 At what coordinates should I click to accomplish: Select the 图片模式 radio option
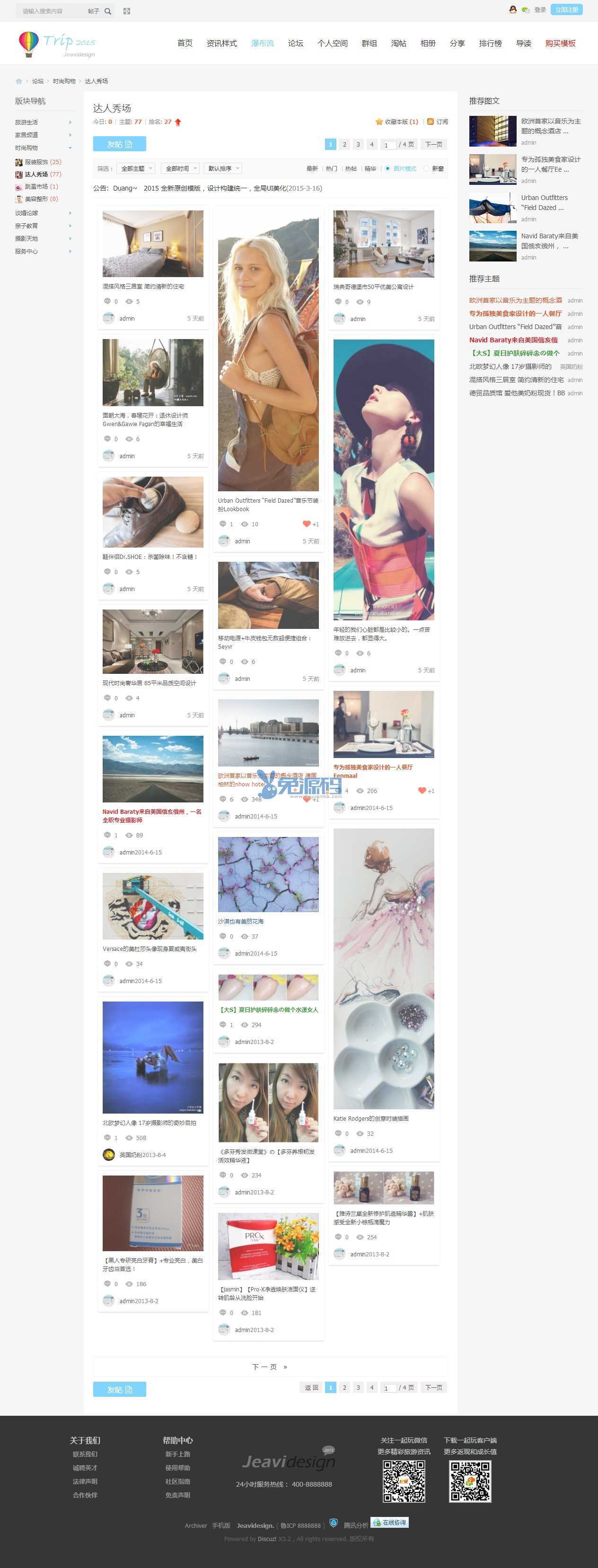point(388,169)
